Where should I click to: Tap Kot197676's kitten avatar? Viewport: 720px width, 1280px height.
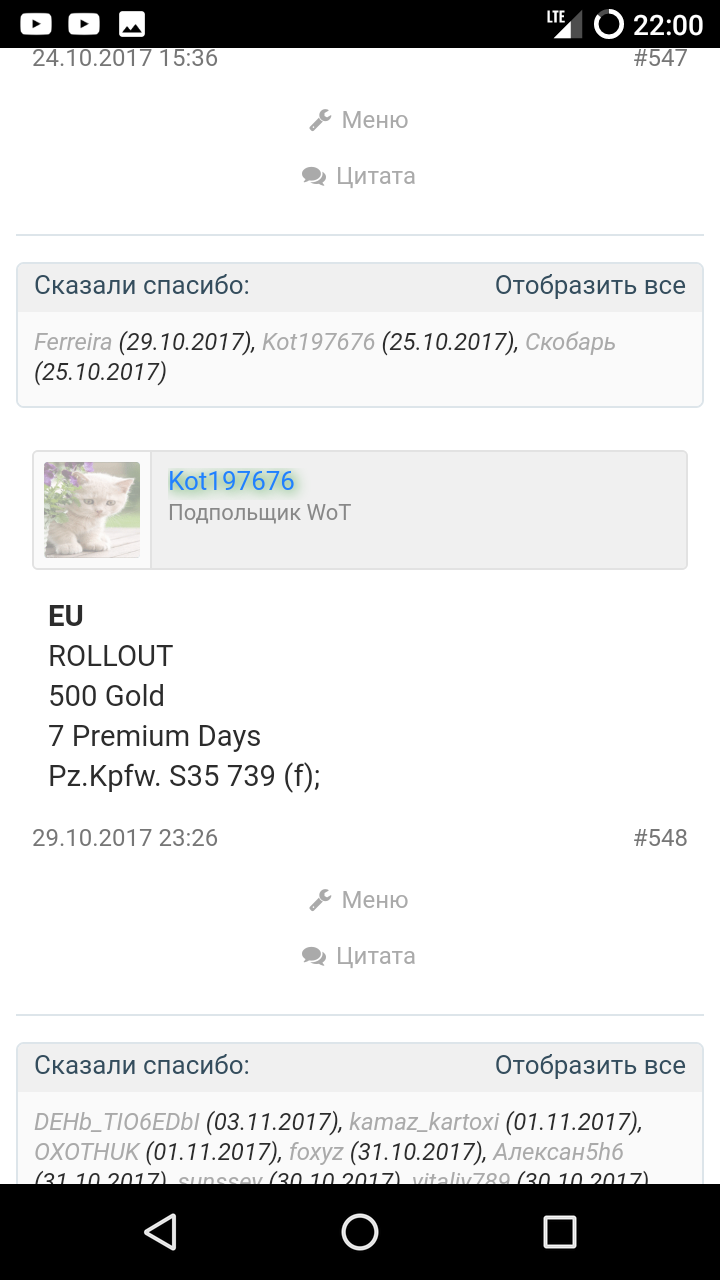[x=92, y=509]
